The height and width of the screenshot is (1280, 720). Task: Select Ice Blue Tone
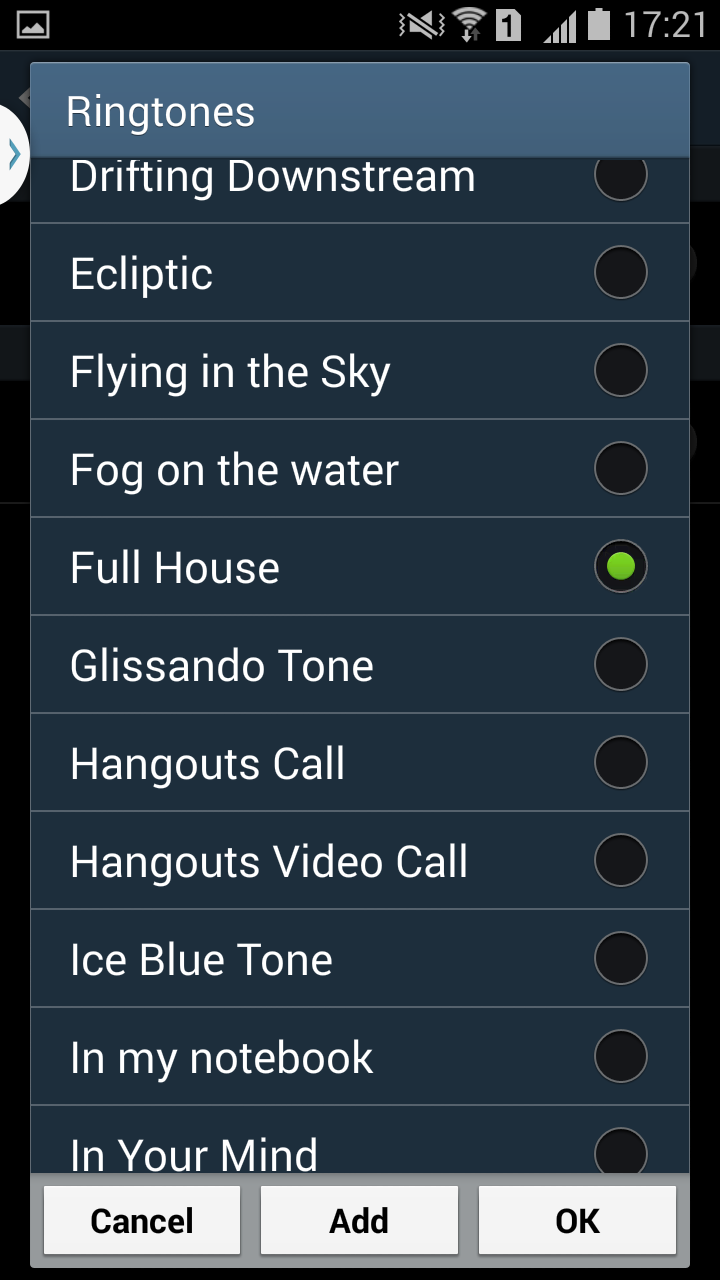360,959
